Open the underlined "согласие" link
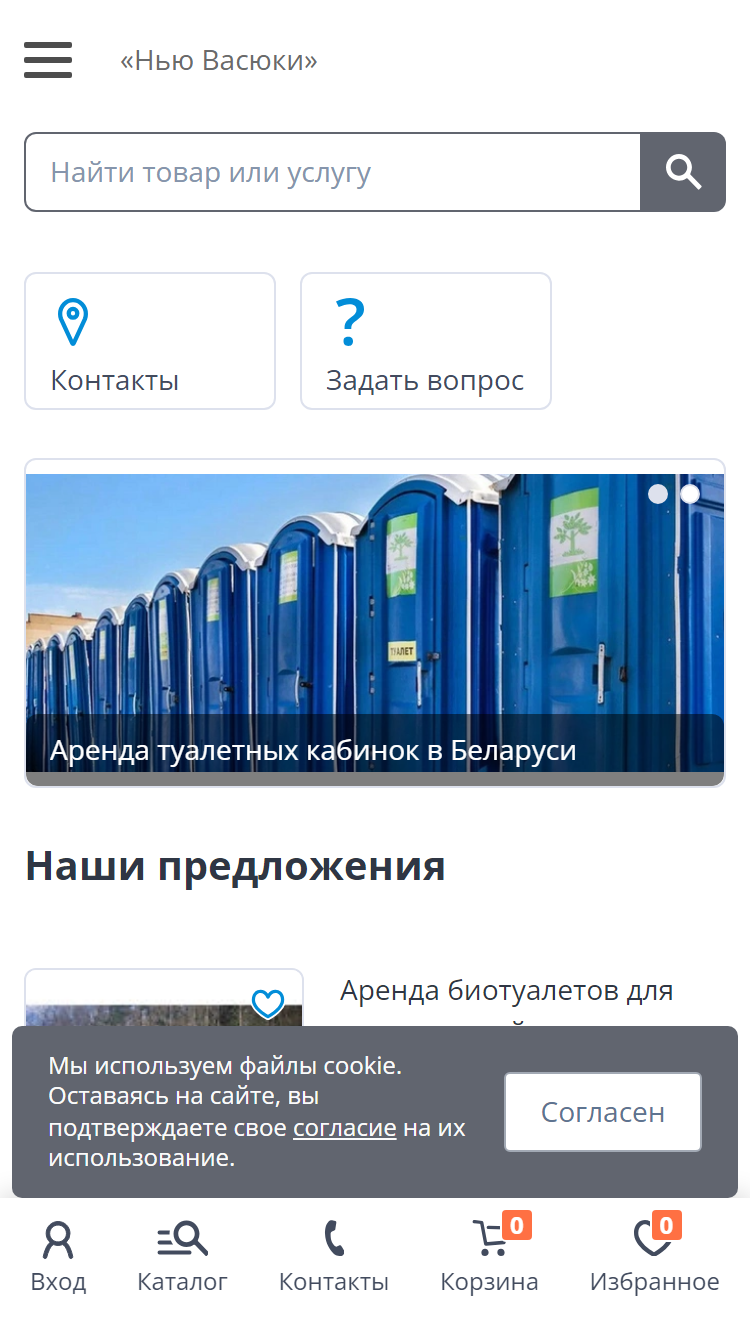Image resolution: width=750 pixels, height=1334 pixels. [345, 1128]
